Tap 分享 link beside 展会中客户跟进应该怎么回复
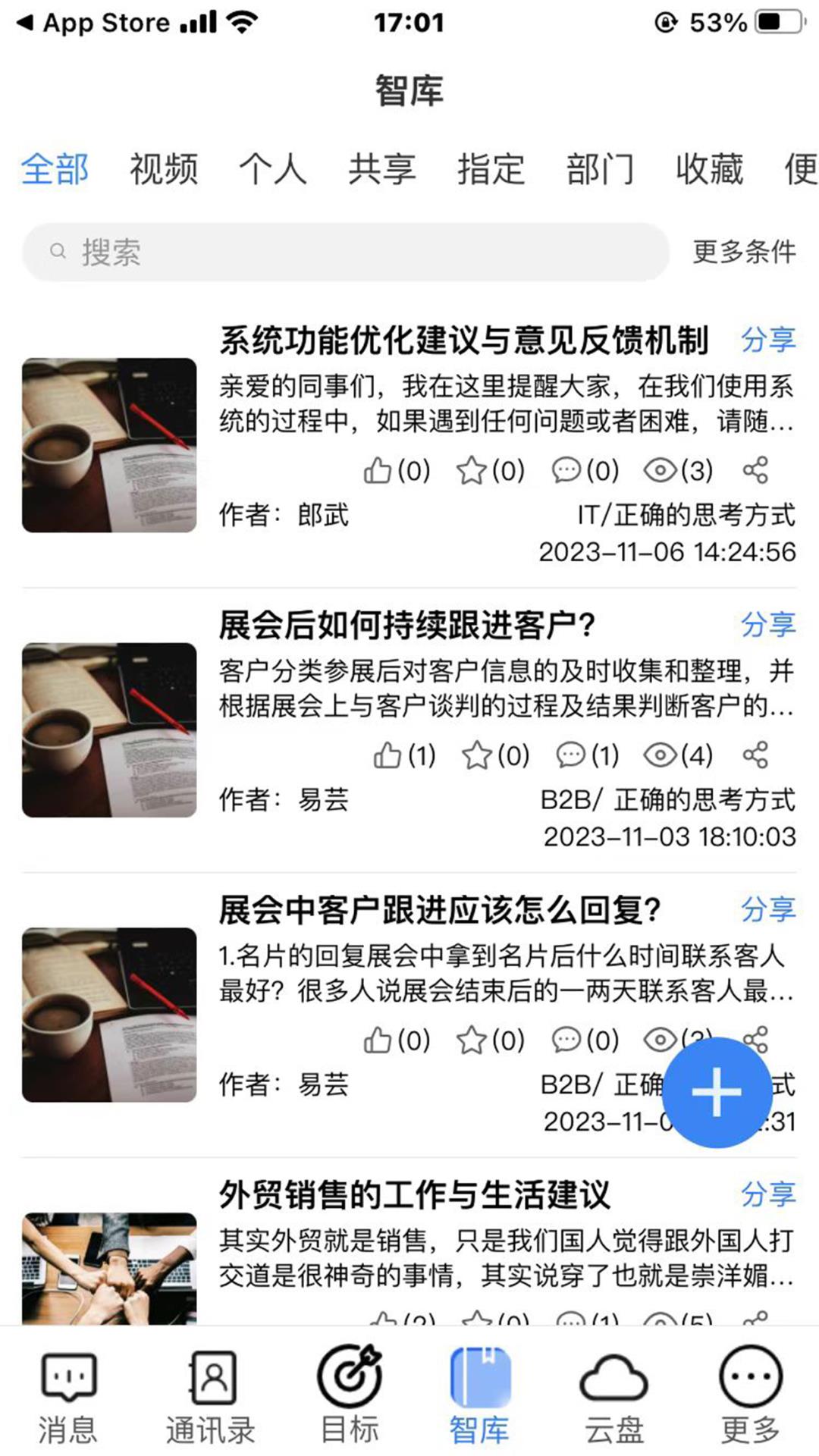819x1456 pixels. [x=767, y=908]
